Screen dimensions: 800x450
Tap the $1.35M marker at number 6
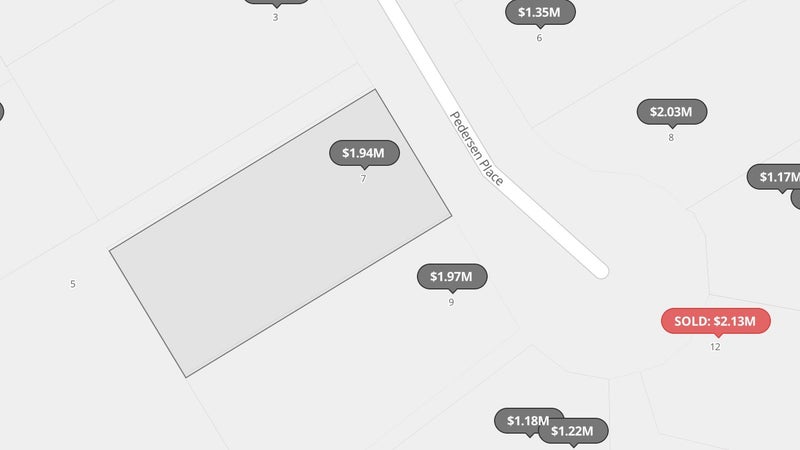pyautogui.click(x=540, y=13)
